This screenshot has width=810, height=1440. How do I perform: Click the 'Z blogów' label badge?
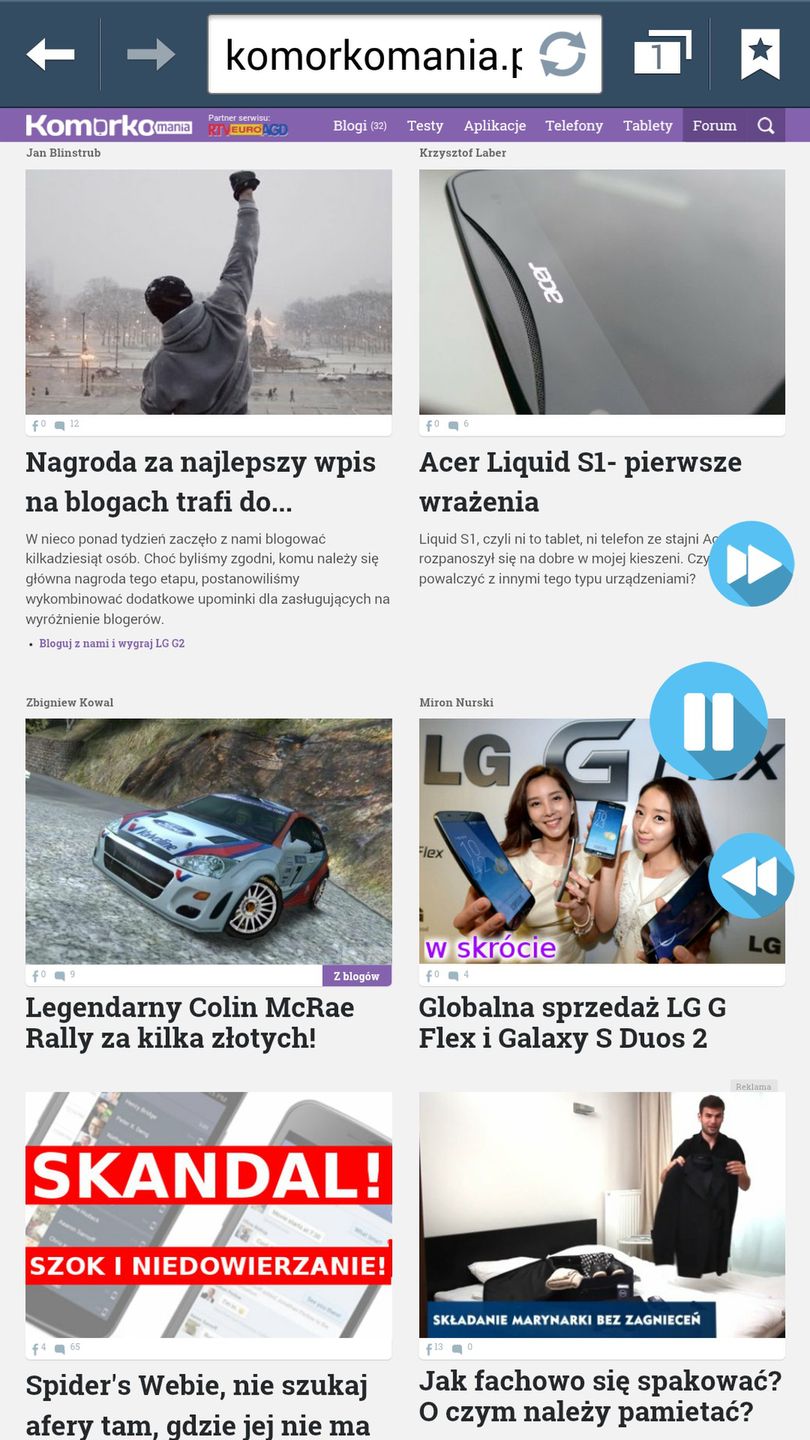coord(356,975)
